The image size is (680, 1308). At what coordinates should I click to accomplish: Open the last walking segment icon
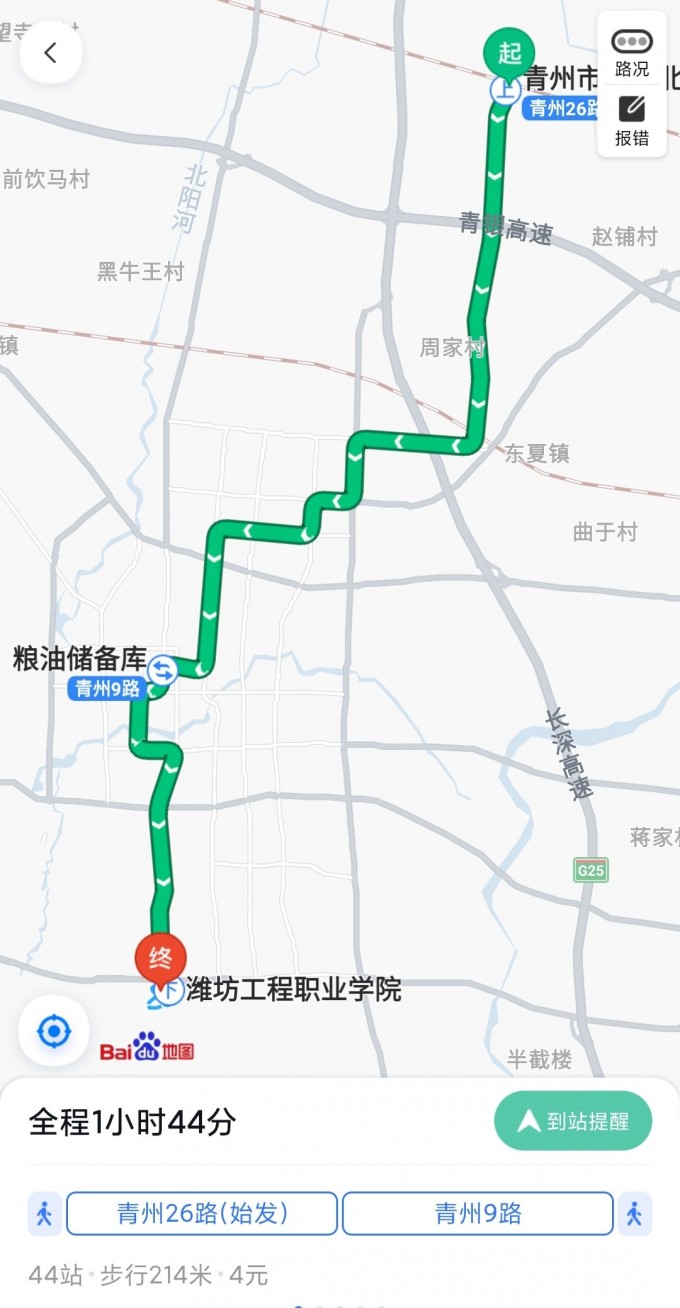coord(634,1214)
